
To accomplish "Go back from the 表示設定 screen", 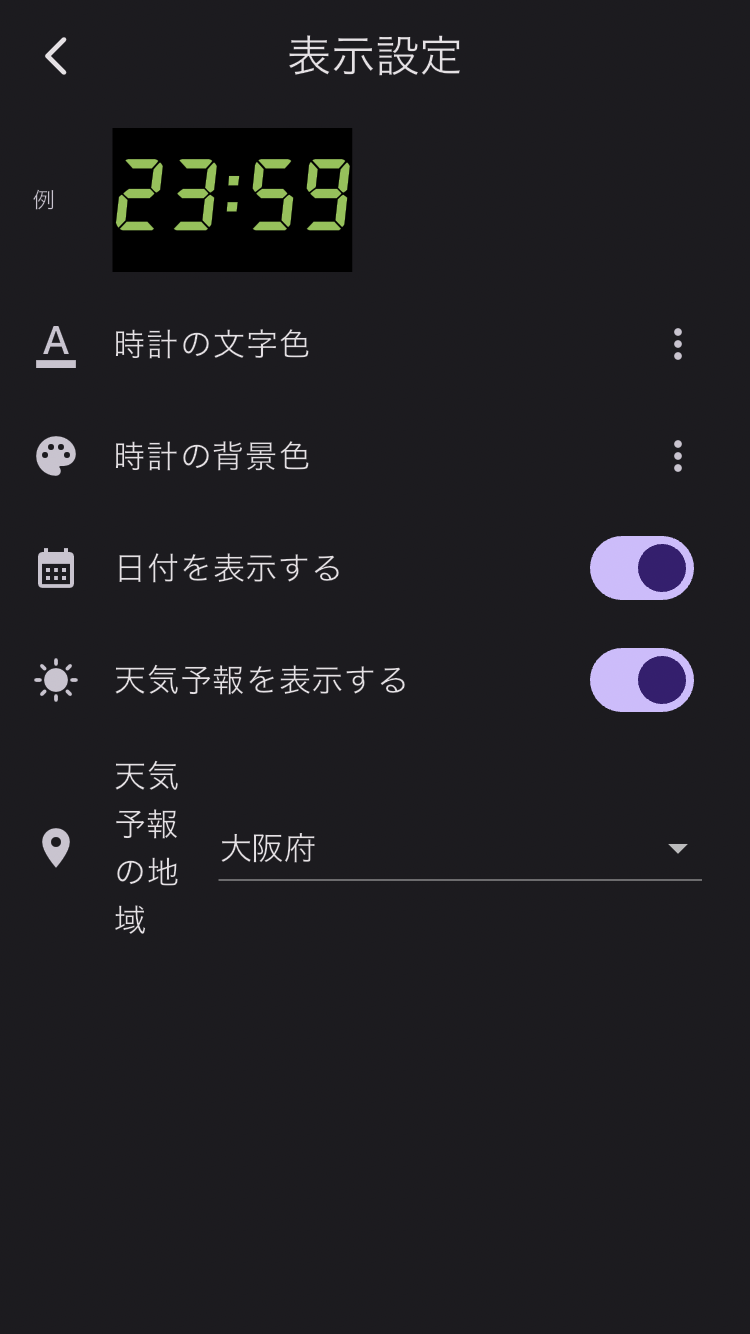I will [56, 56].
